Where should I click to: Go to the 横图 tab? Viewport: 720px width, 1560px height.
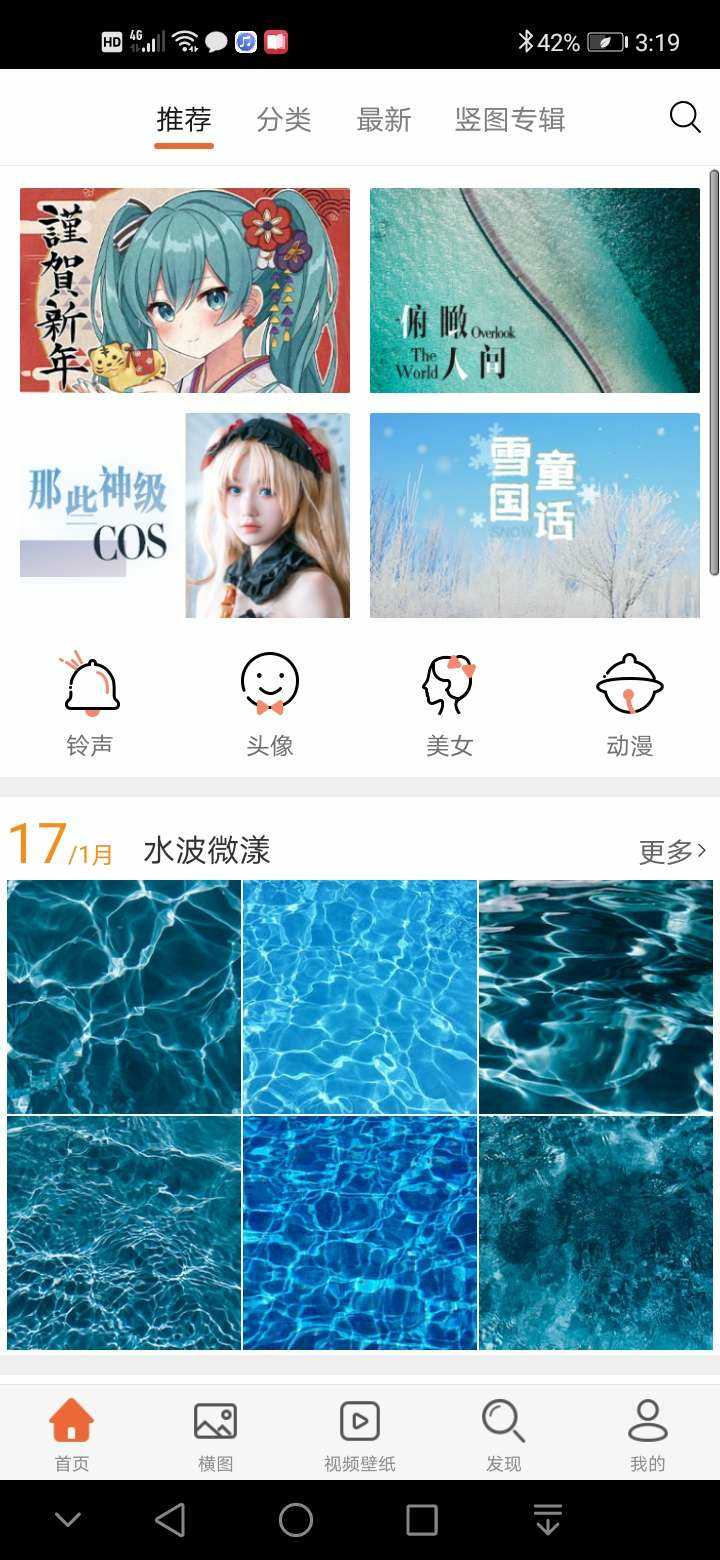click(x=215, y=1435)
